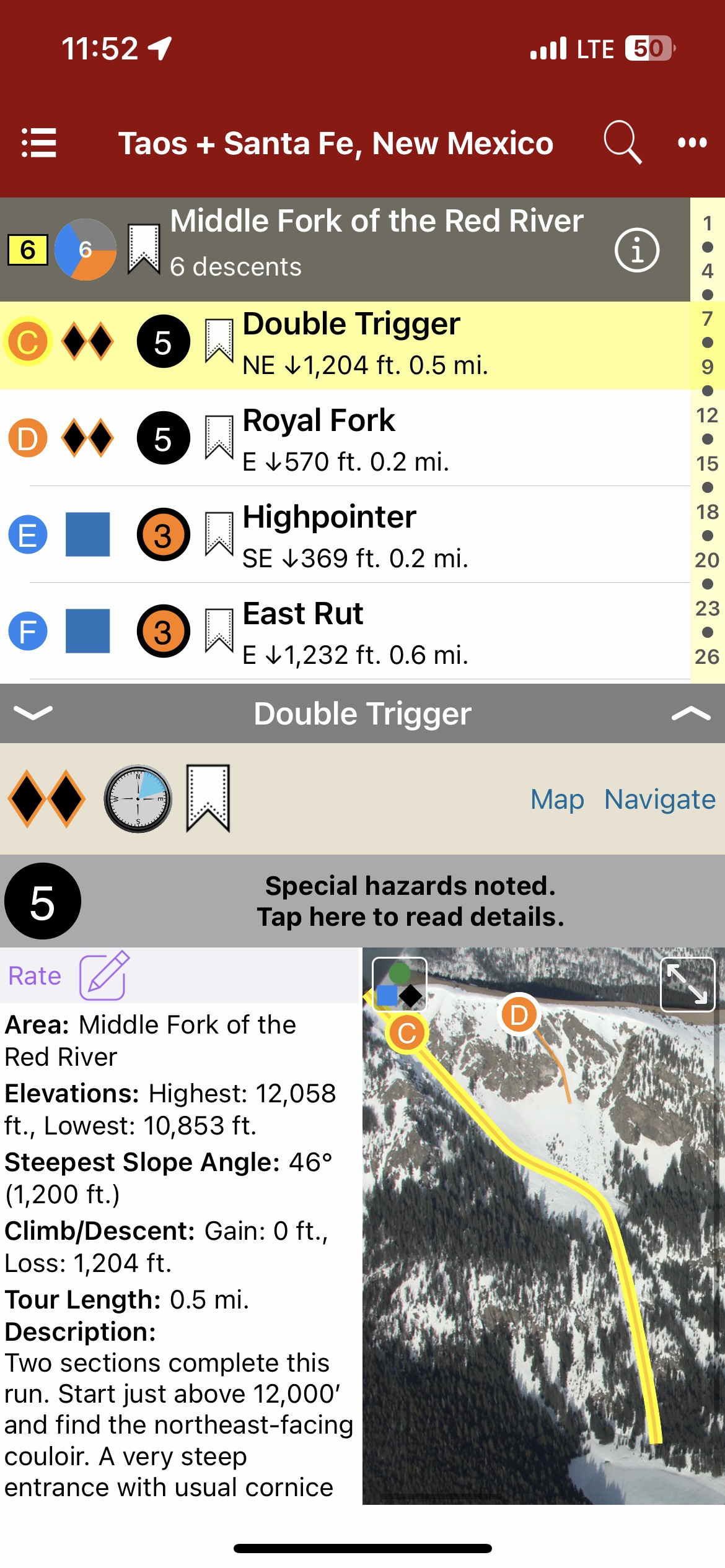725x1568 pixels.
Task: Open Middle Fork of the Red River info
Action: pos(636,250)
